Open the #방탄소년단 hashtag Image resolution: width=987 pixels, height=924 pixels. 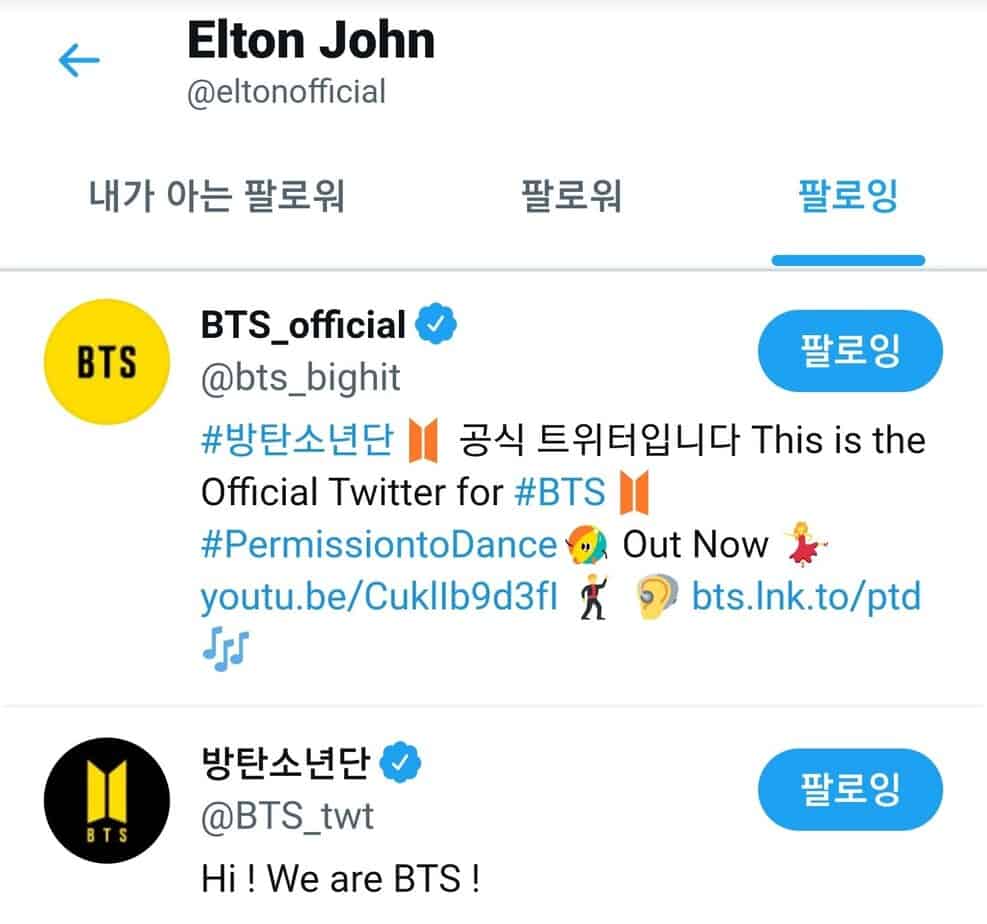[x=300, y=440]
